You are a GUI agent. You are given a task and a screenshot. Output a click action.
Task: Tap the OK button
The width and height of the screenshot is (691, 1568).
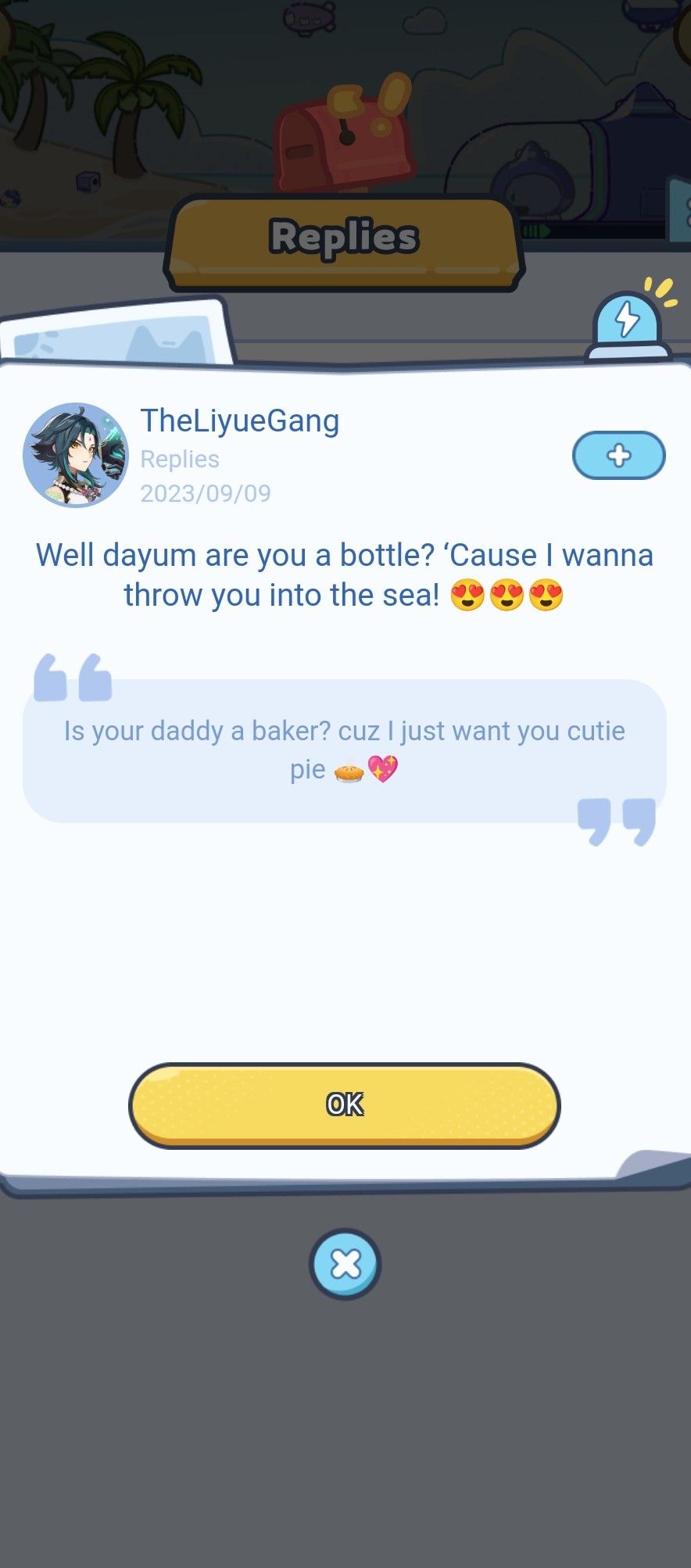click(345, 1104)
